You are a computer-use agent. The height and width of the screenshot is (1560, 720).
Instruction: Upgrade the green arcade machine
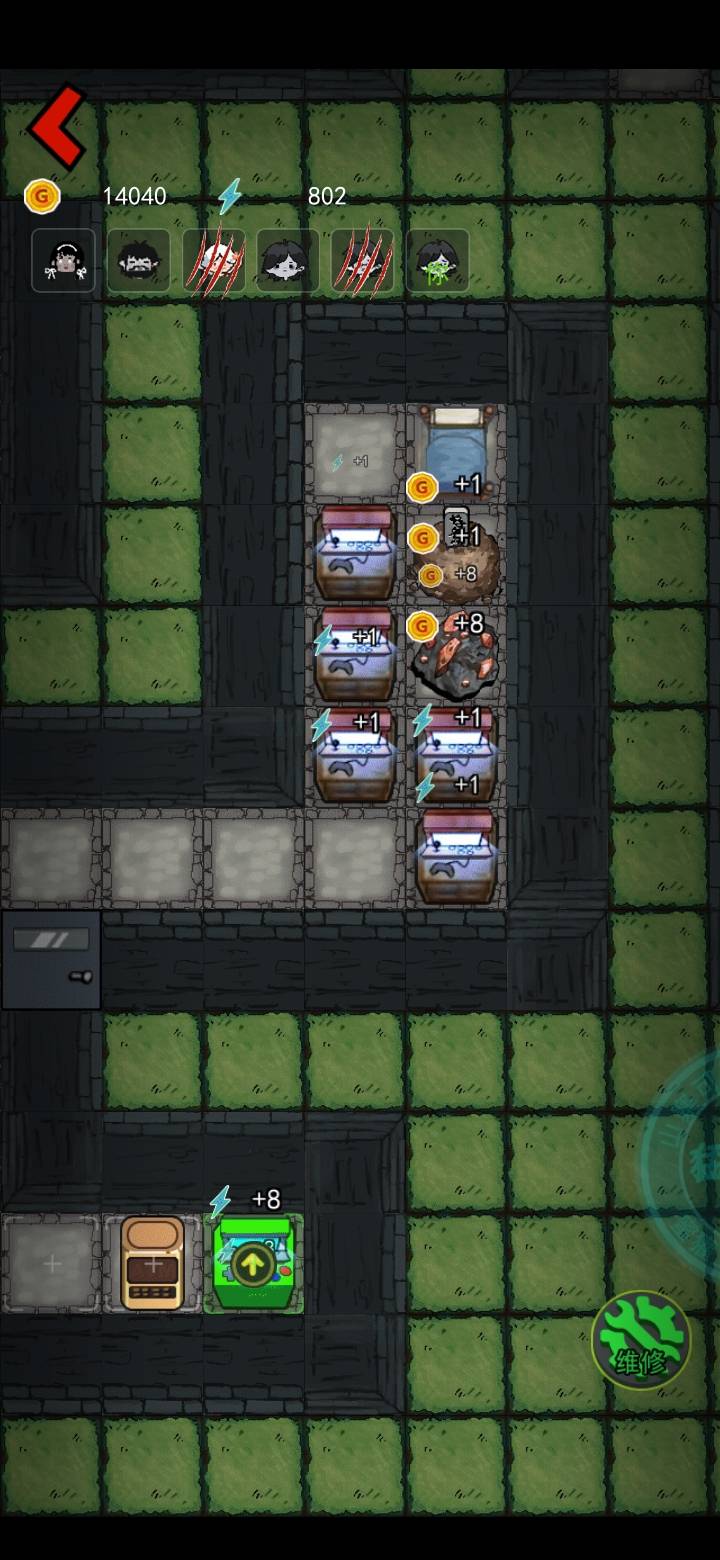pos(253,1265)
